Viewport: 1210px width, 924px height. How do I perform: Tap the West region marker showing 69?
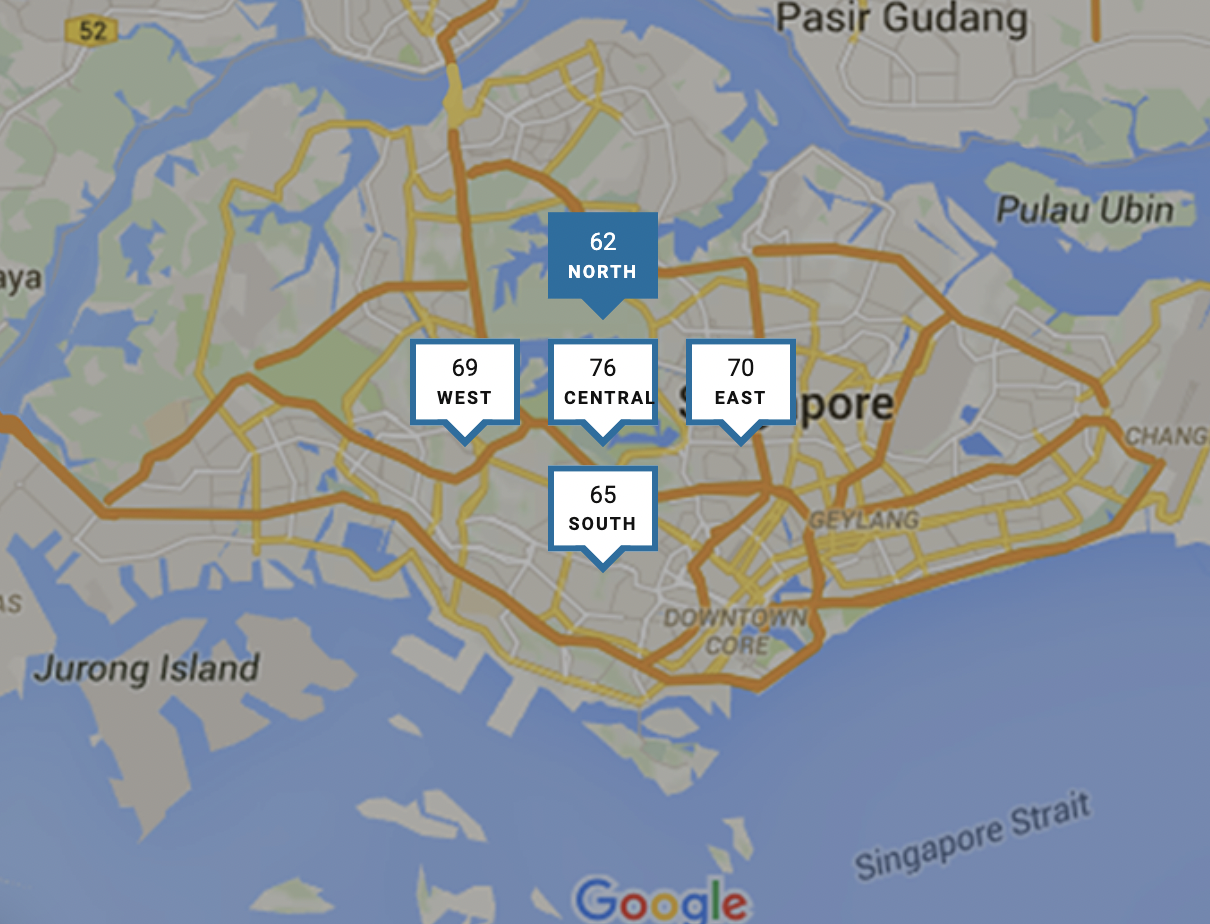tap(465, 382)
